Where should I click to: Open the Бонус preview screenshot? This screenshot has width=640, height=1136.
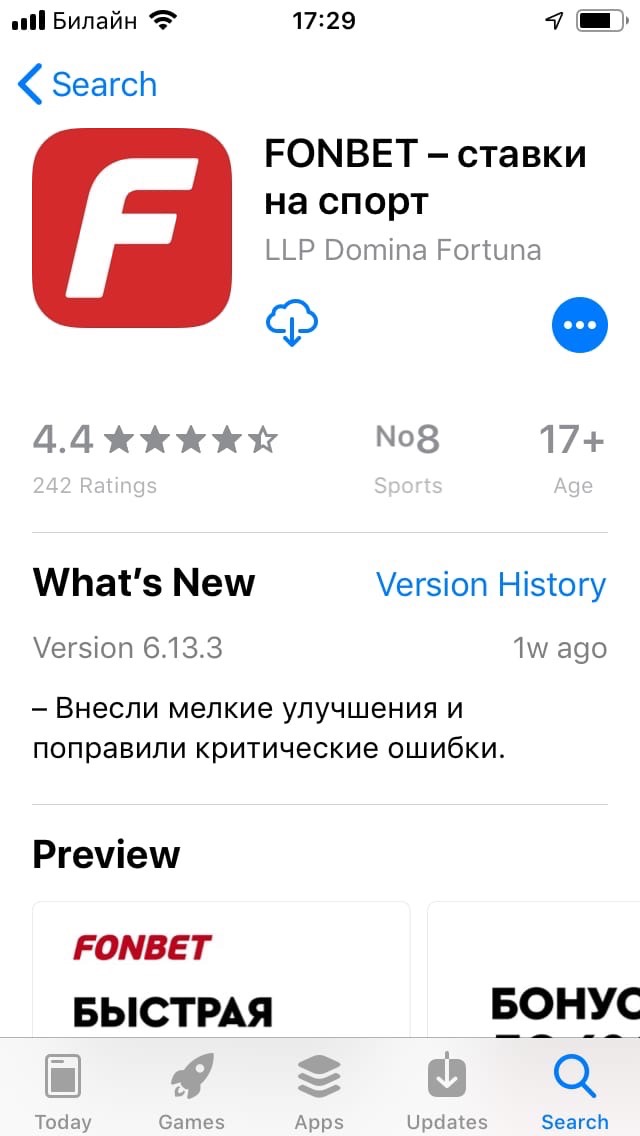[x=534, y=969]
